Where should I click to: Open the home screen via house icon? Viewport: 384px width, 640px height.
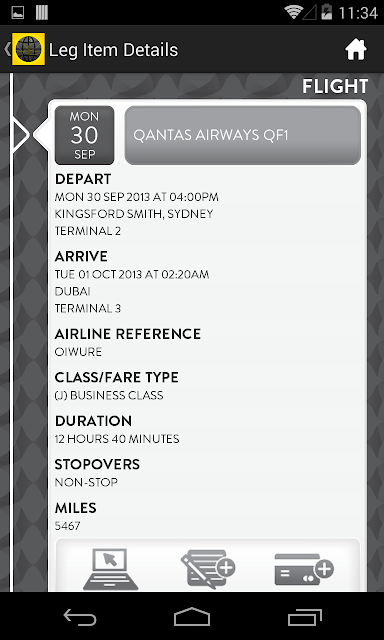[355, 50]
